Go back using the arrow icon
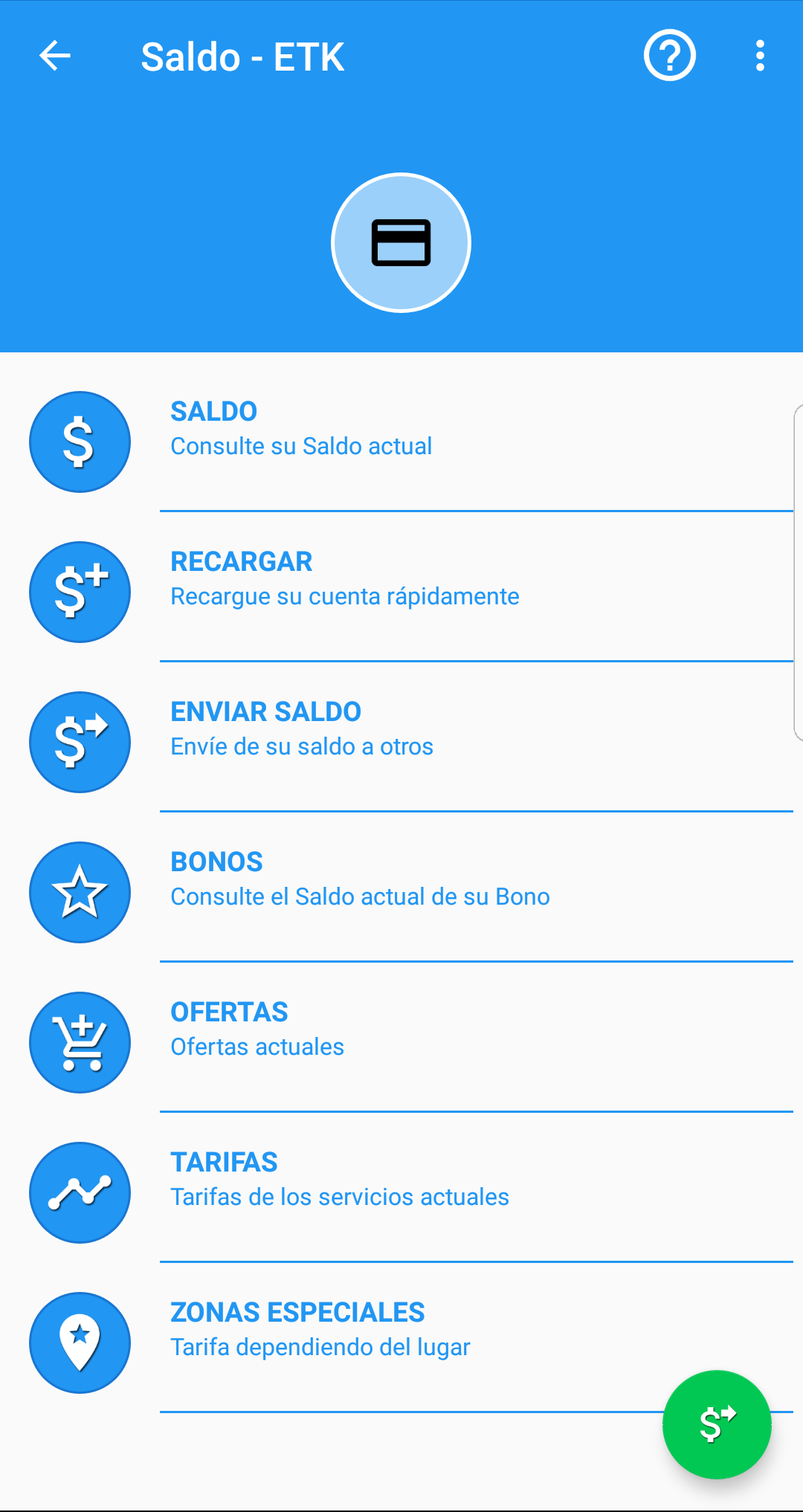This screenshot has width=803, height=1512. coord(55,56)
